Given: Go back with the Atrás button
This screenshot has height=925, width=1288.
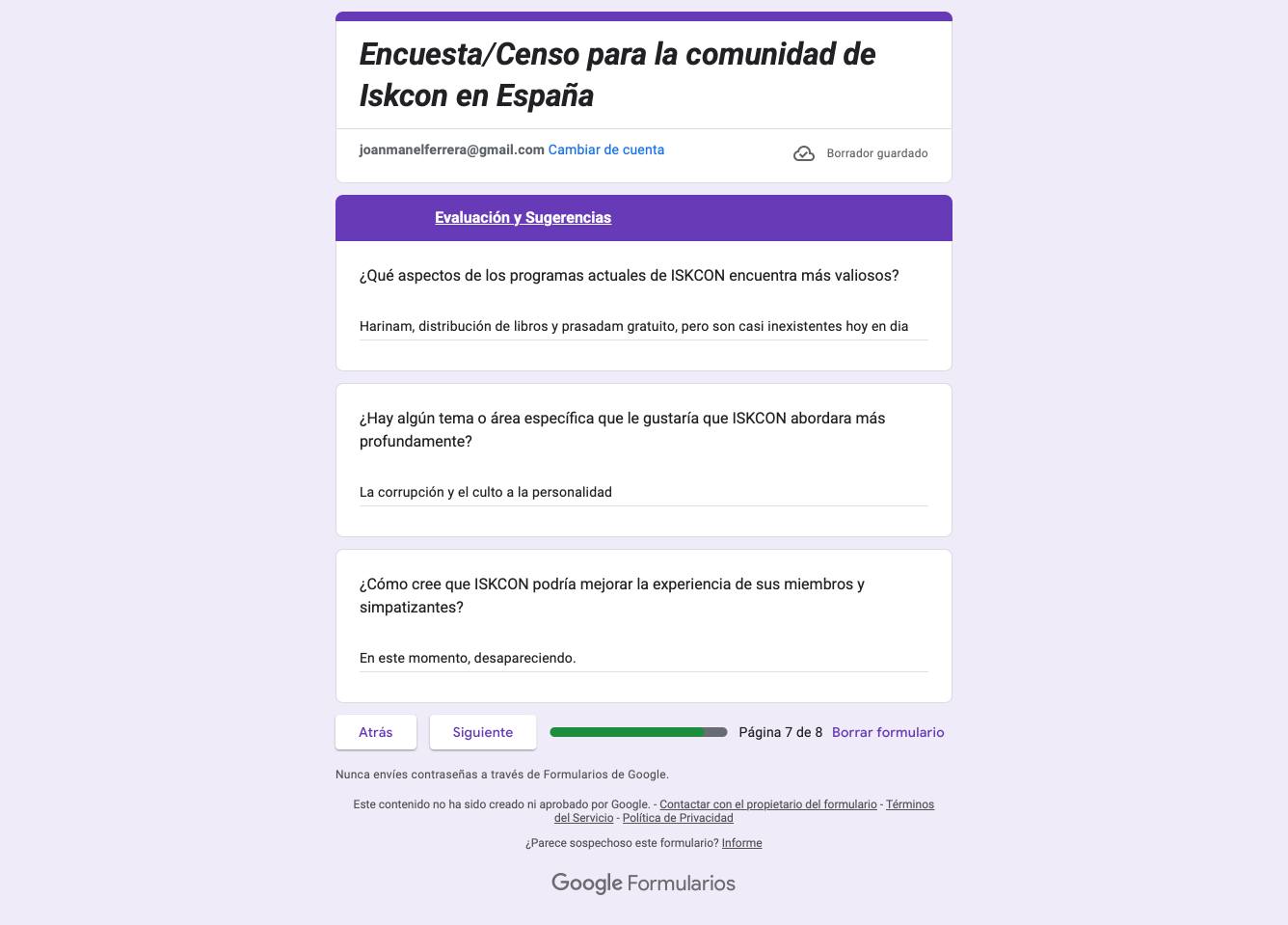Looking at the screenshot, I should pos(376,732).
